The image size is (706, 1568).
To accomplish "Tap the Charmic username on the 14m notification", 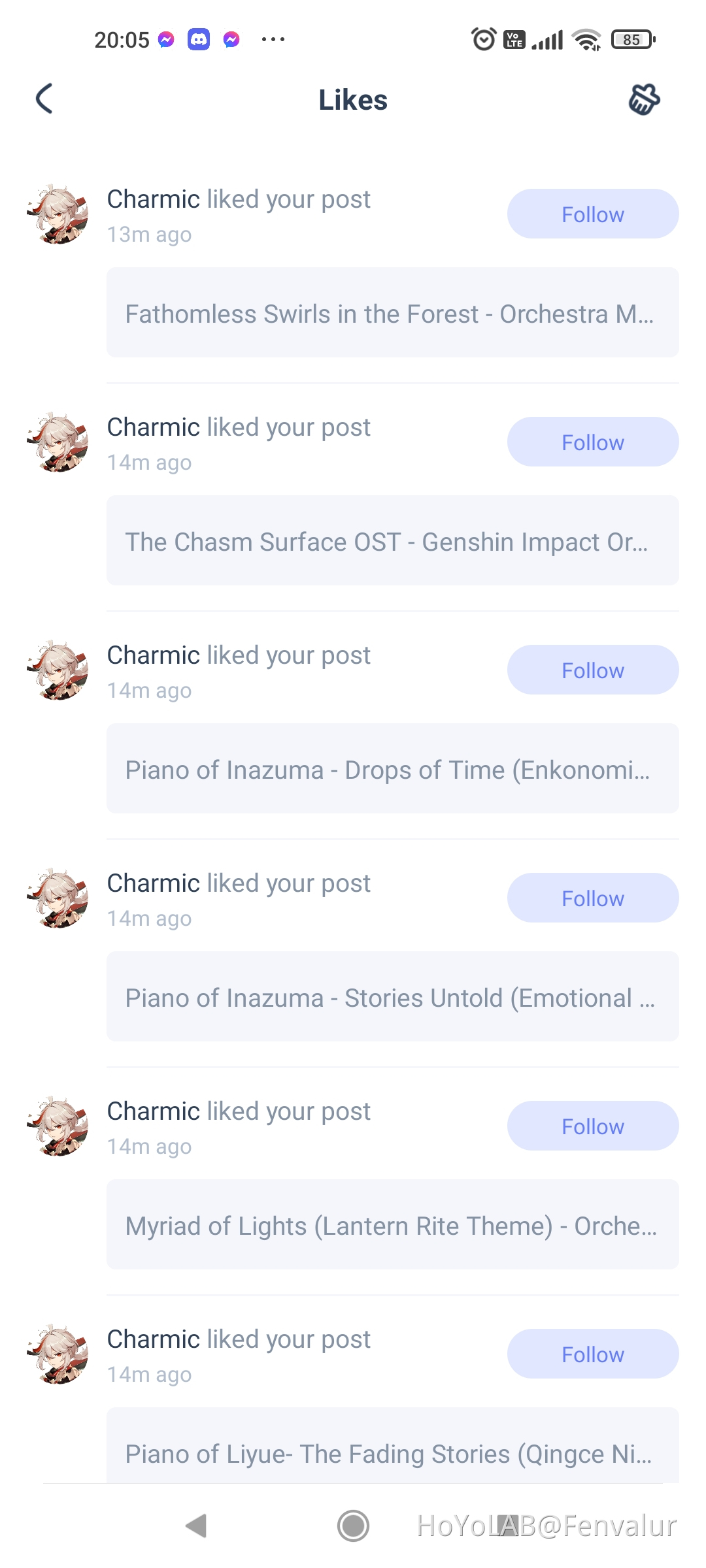I will 153,427.
